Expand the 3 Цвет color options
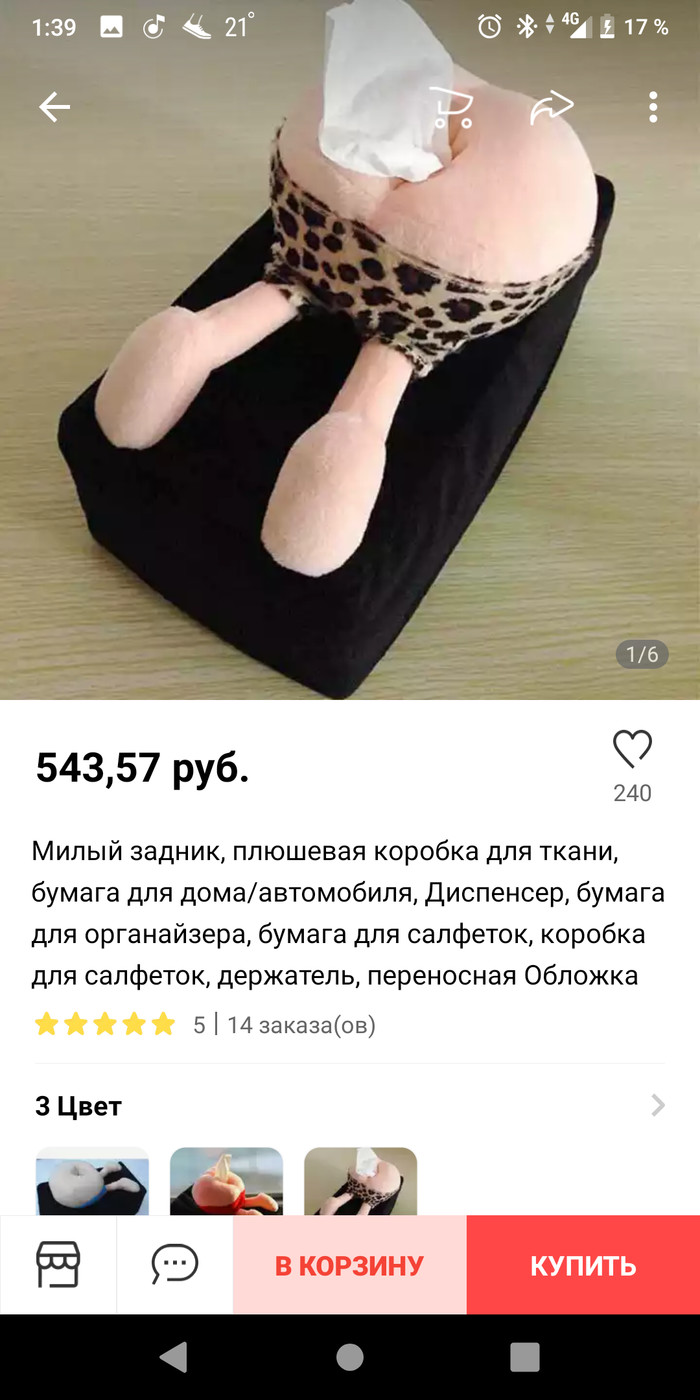The width and height of the screenshot is (700, 1400). (657, 1105)
